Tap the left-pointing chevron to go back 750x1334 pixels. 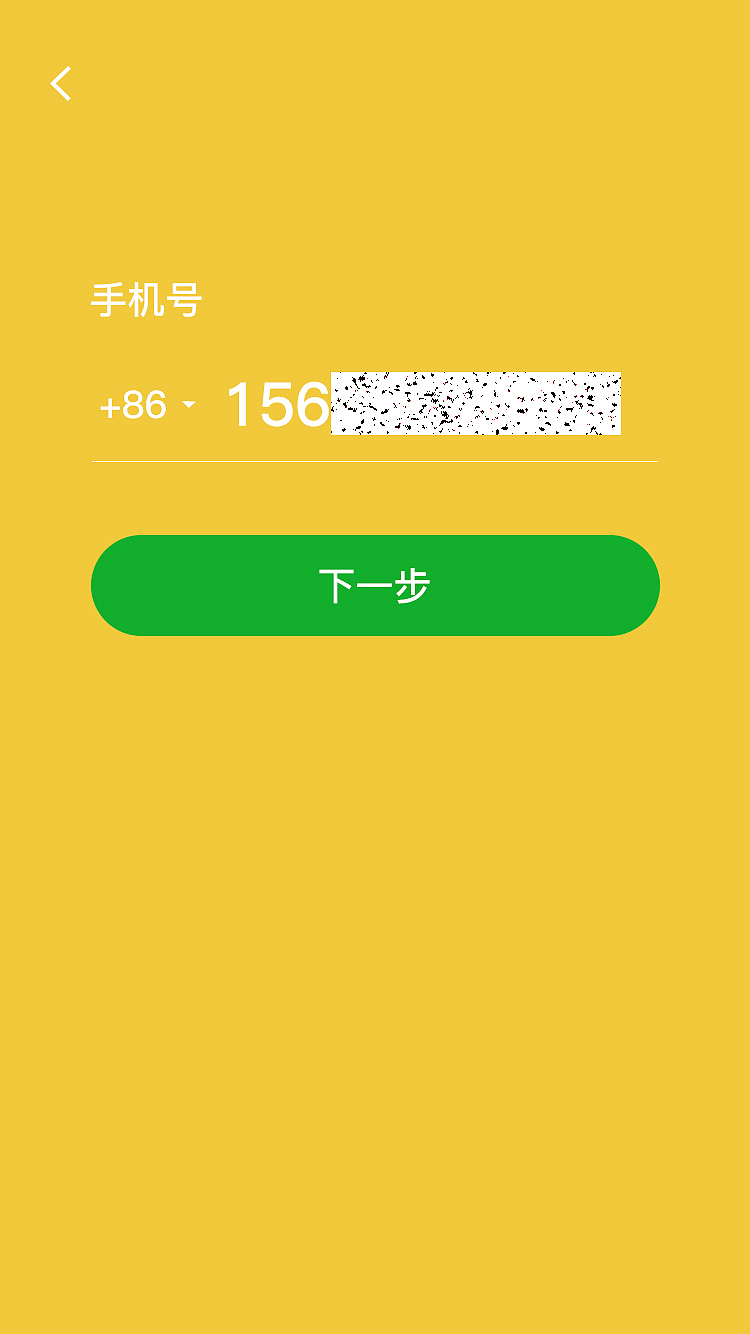click(61, 83)
